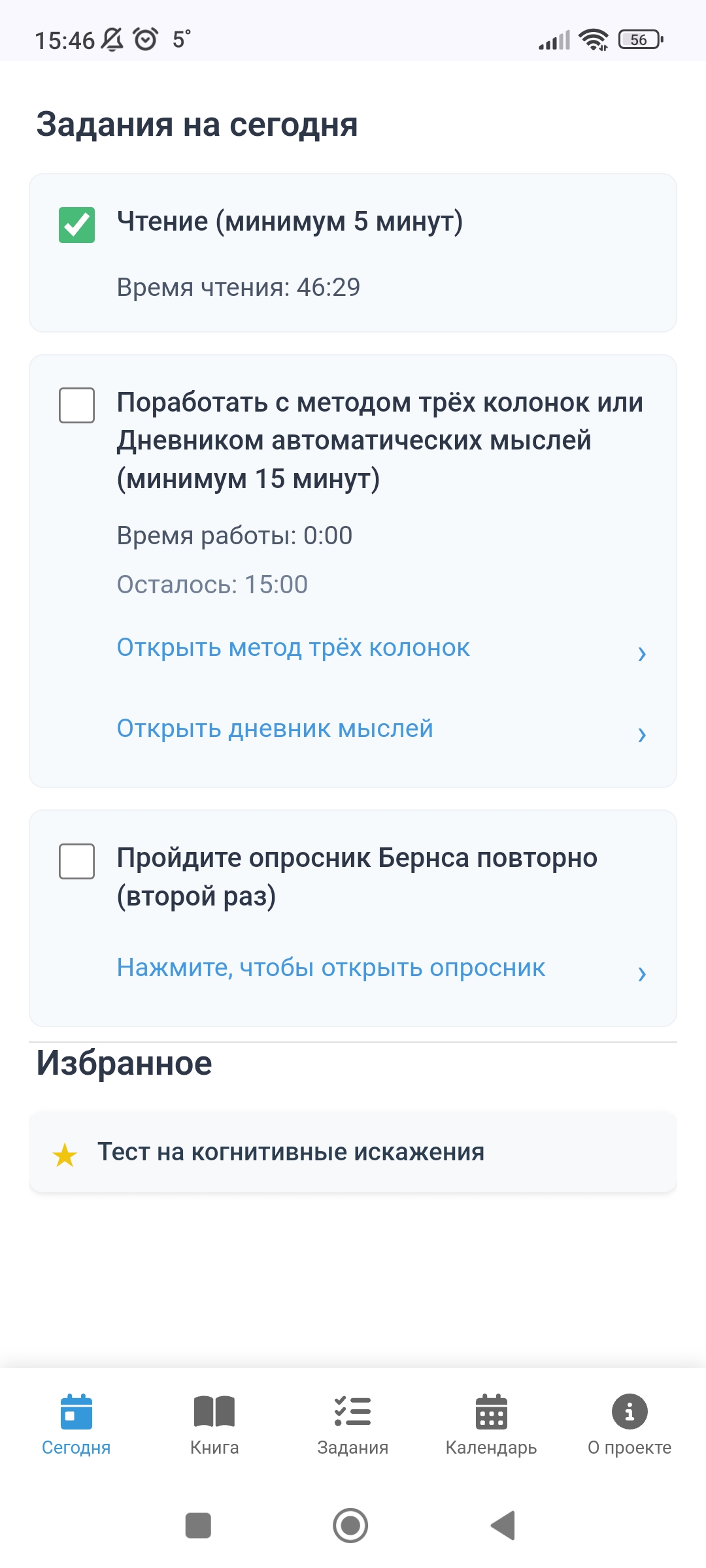Viewport: 706px width, 1568px height.
Task: Open favorite Тест на когнитивные искажения
Action: tap(353, 1152)
